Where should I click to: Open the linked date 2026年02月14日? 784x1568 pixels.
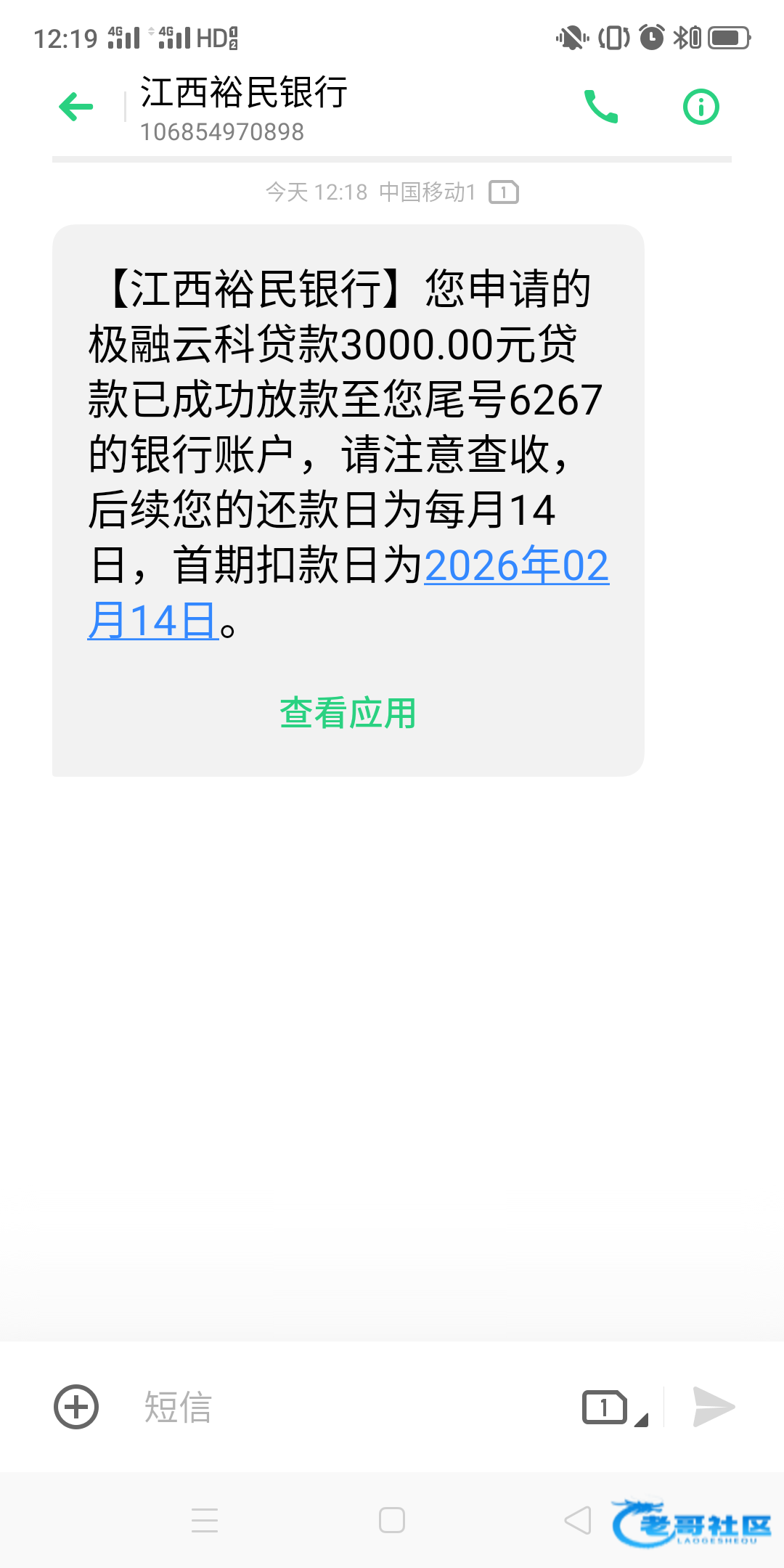click(515, 566)
